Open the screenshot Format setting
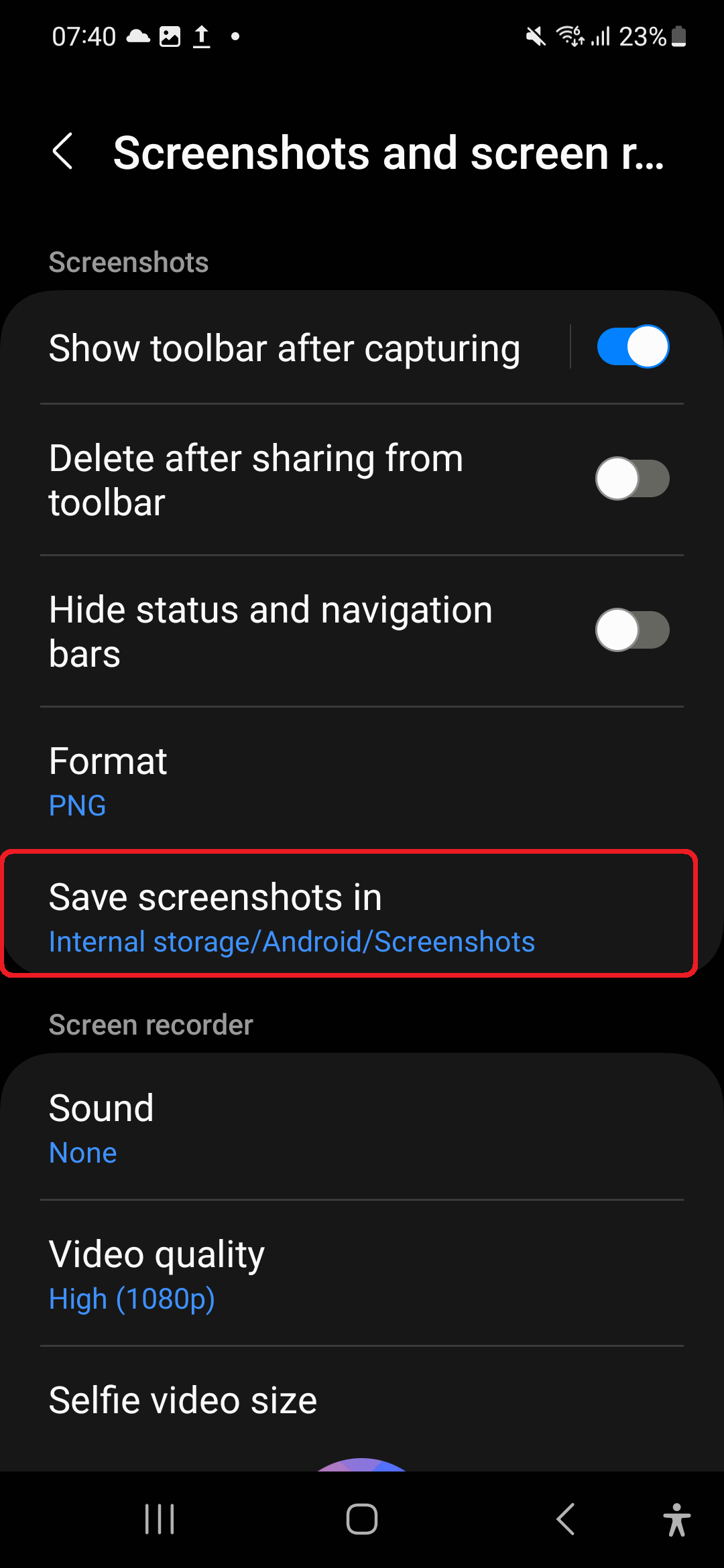Image resolution: width=724 pixels, height=1568 pixels. pyautogui.click(x=362, y=781)
